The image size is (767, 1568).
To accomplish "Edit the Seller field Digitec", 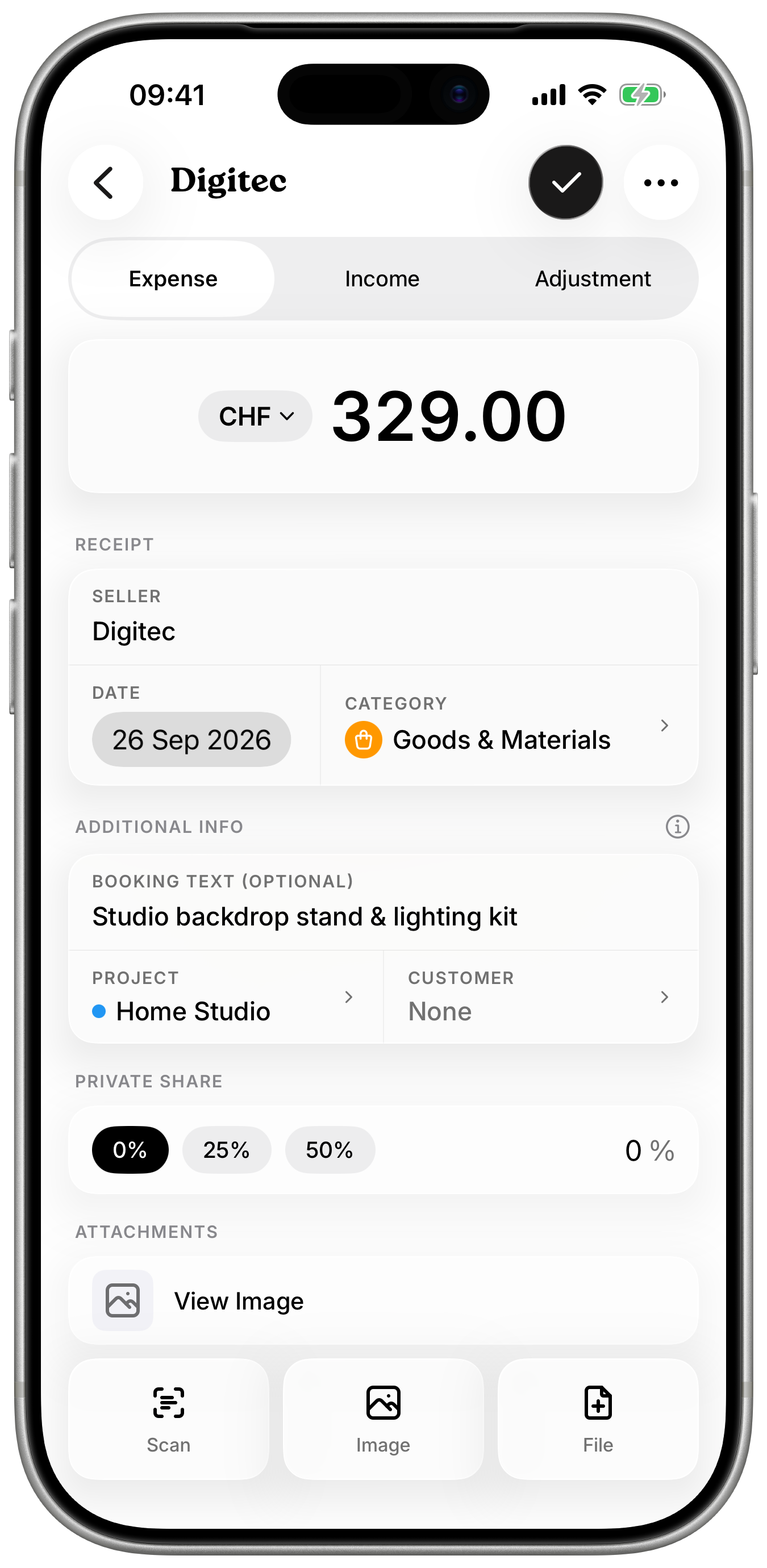I will coord(383,617).
